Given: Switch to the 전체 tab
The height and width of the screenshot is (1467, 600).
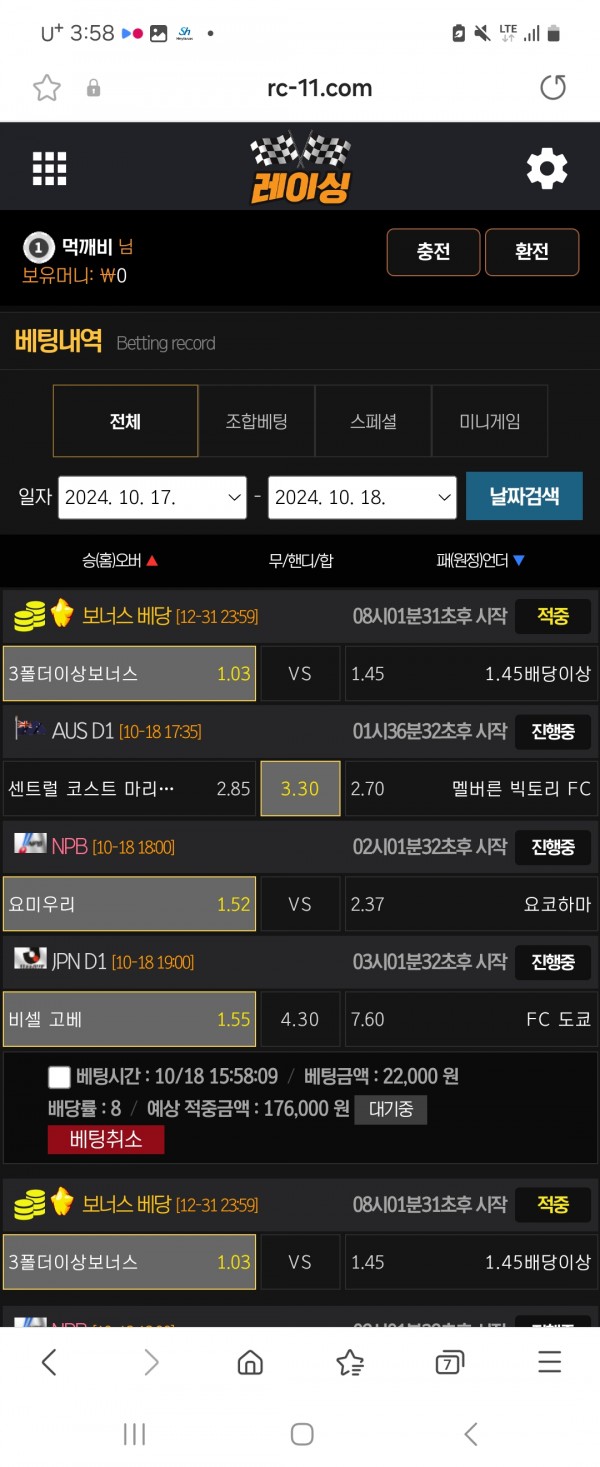Looking at the screenshot, I should click(125, 421).
